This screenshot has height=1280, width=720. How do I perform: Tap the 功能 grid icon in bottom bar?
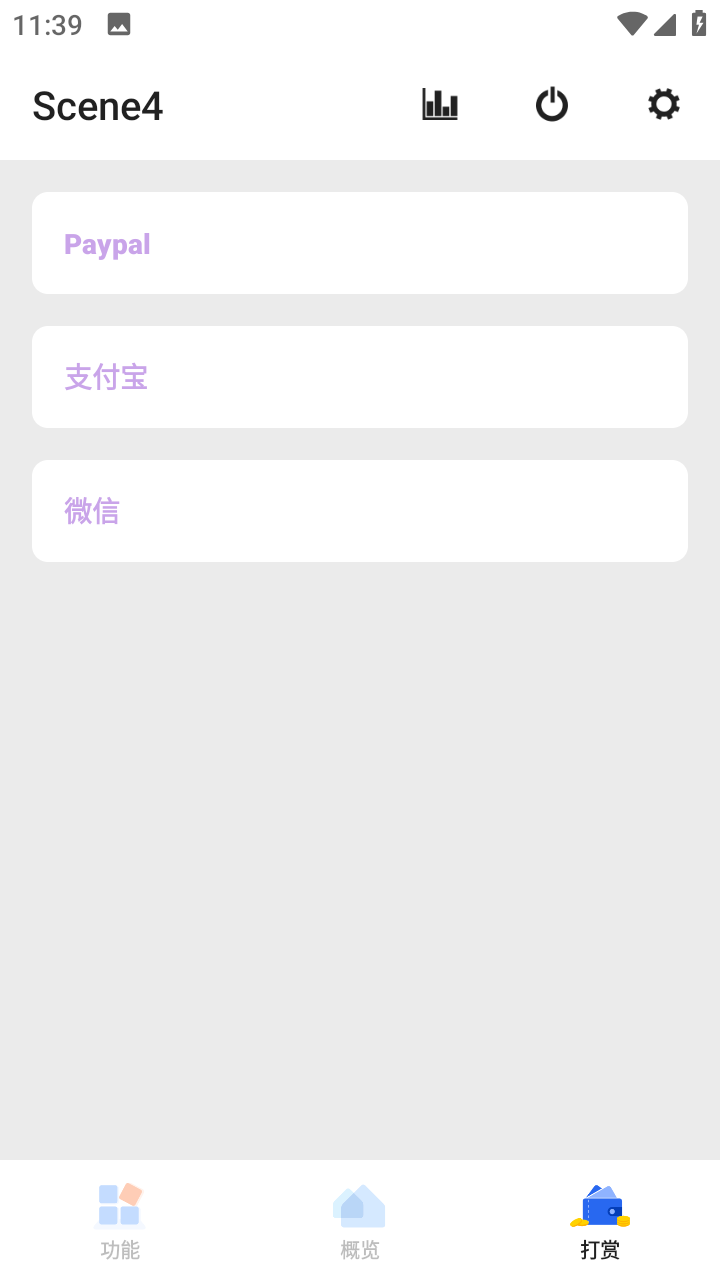pos(120,1207)
